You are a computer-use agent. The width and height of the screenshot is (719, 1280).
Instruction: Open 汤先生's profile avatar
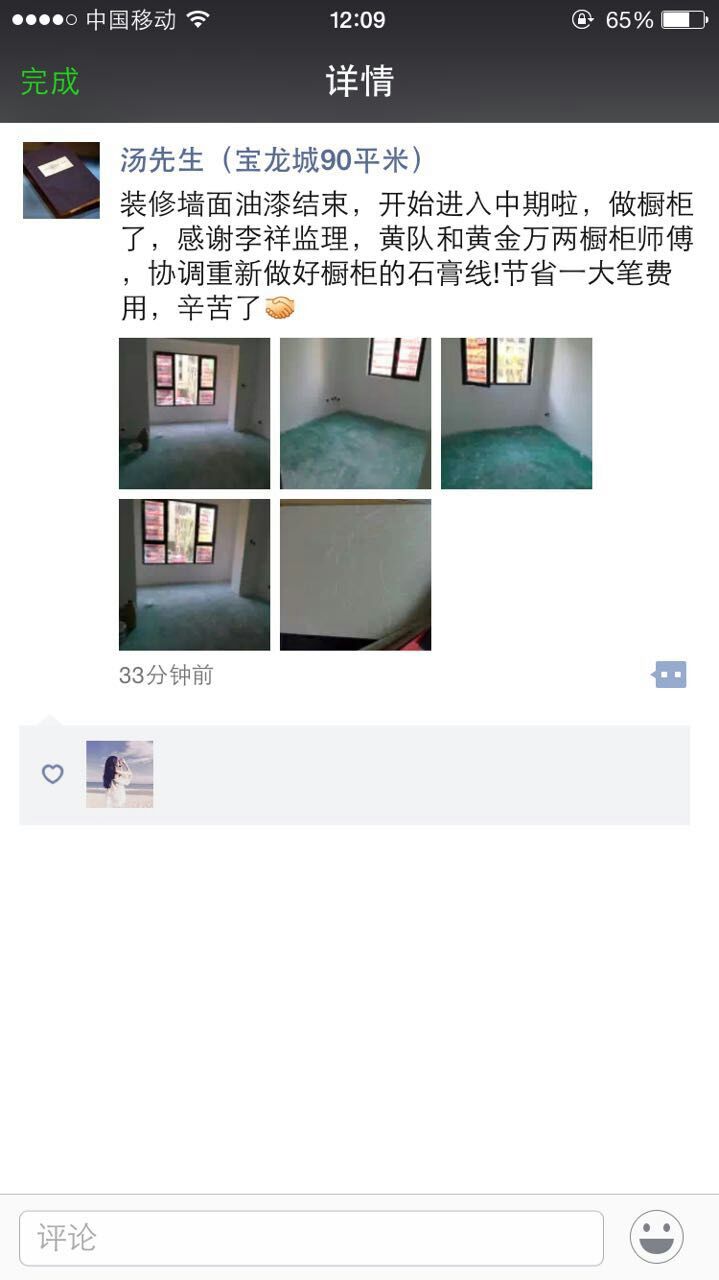61,181
